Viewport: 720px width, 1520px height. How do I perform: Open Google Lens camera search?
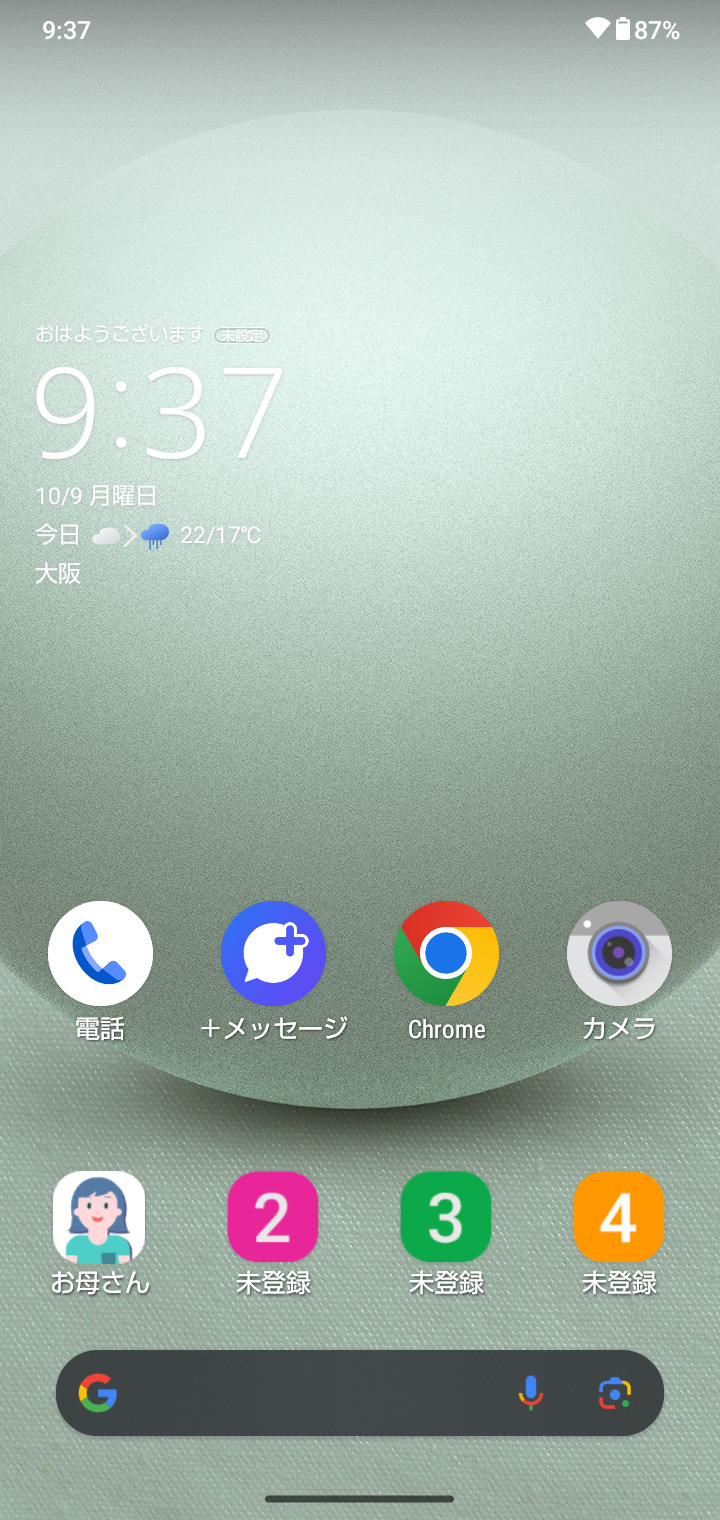point(615,1393)
